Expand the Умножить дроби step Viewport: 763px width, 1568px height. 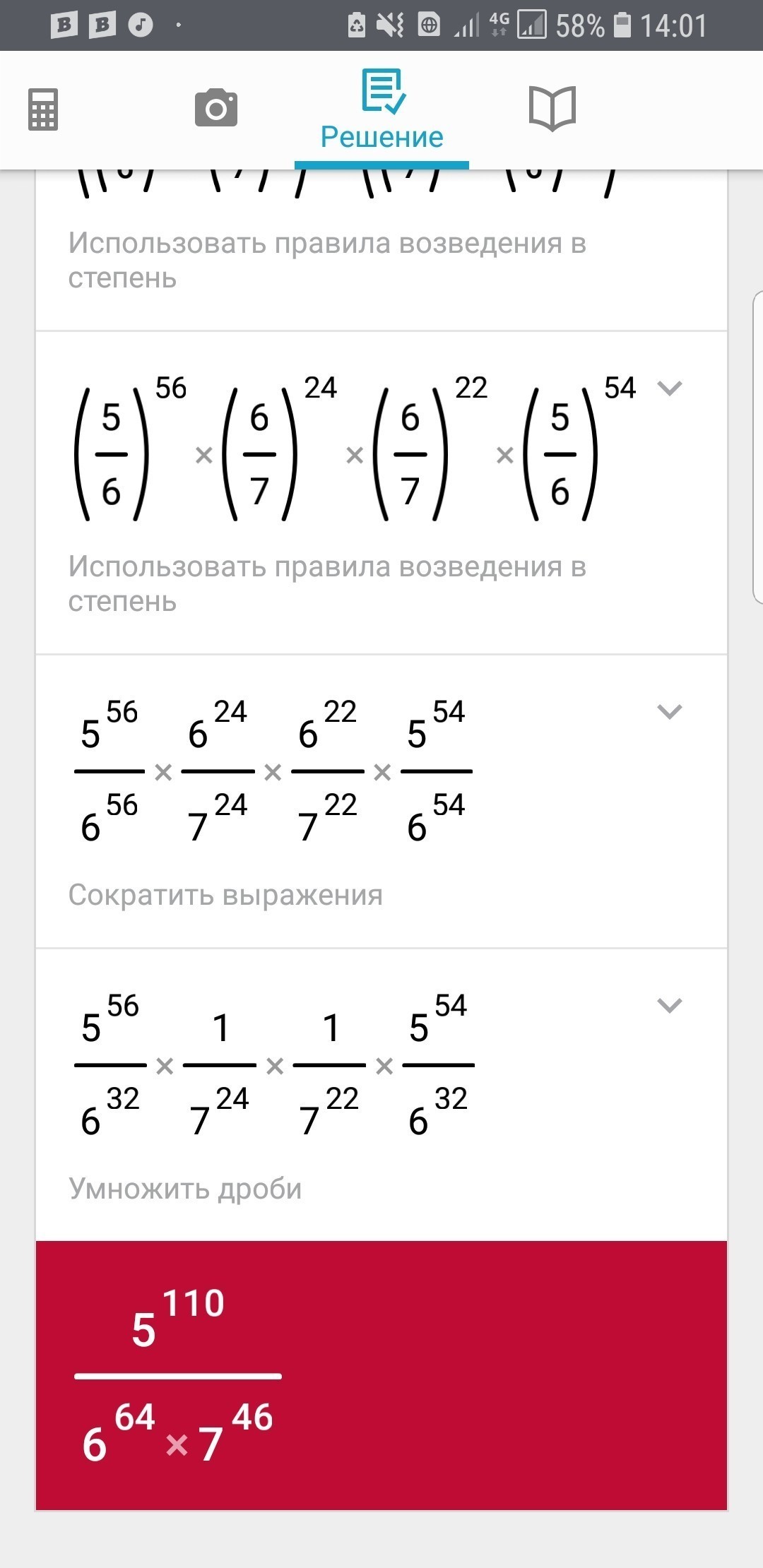tap(669, 1005)
